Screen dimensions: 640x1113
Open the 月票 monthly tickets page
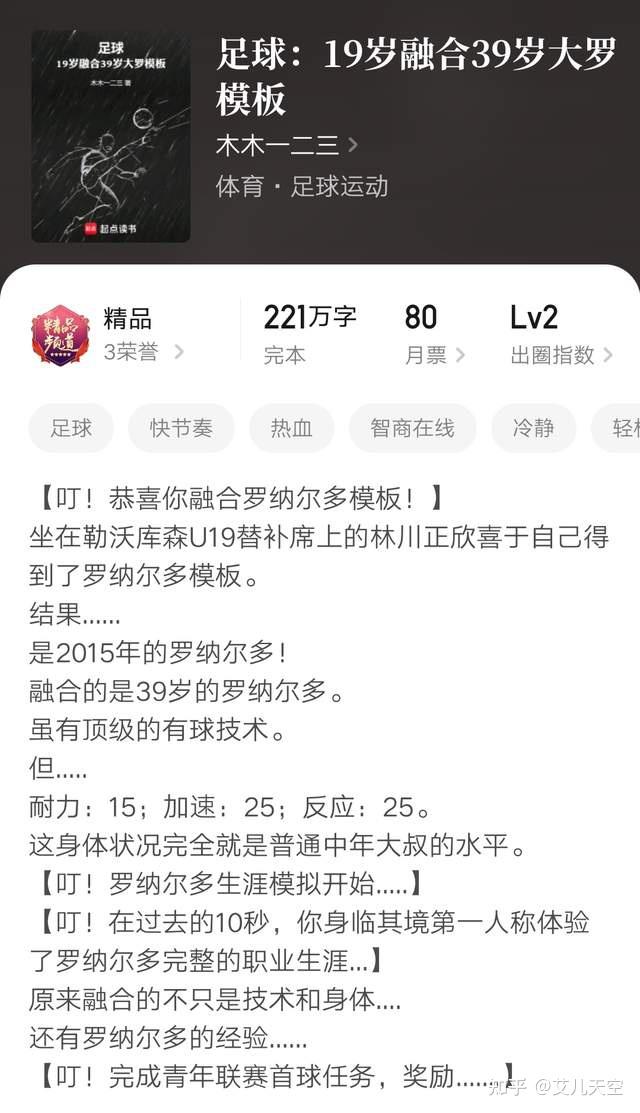tap(435, 354)
